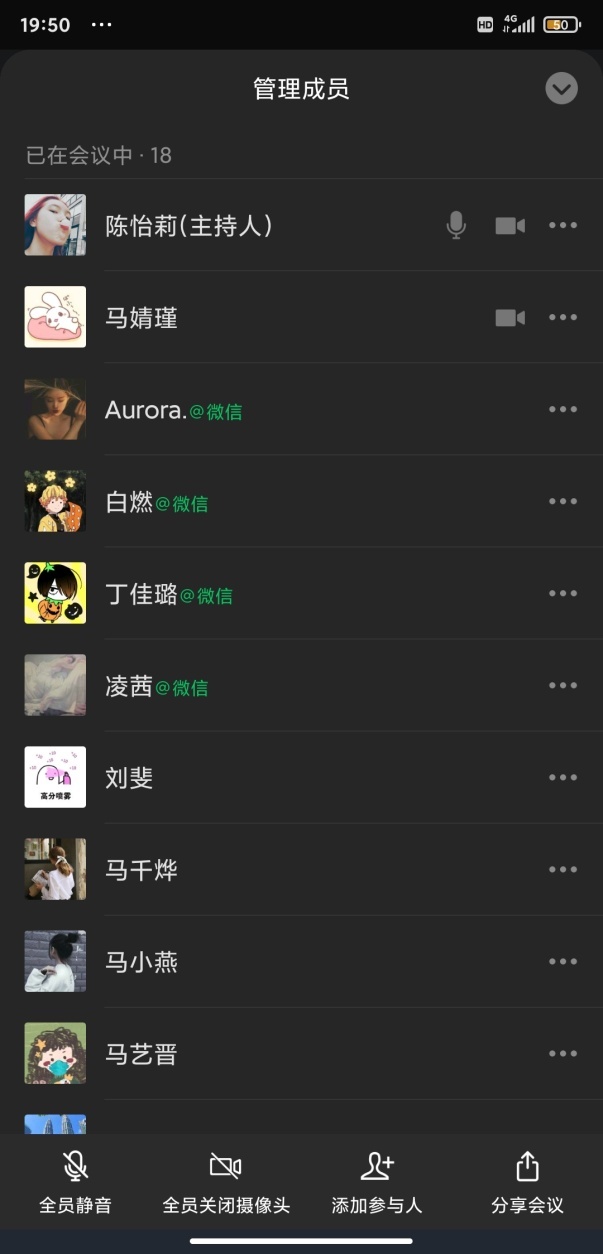
Task: Open more options for 陈怡莉(主持人)
Action: [x=563, y=226]
